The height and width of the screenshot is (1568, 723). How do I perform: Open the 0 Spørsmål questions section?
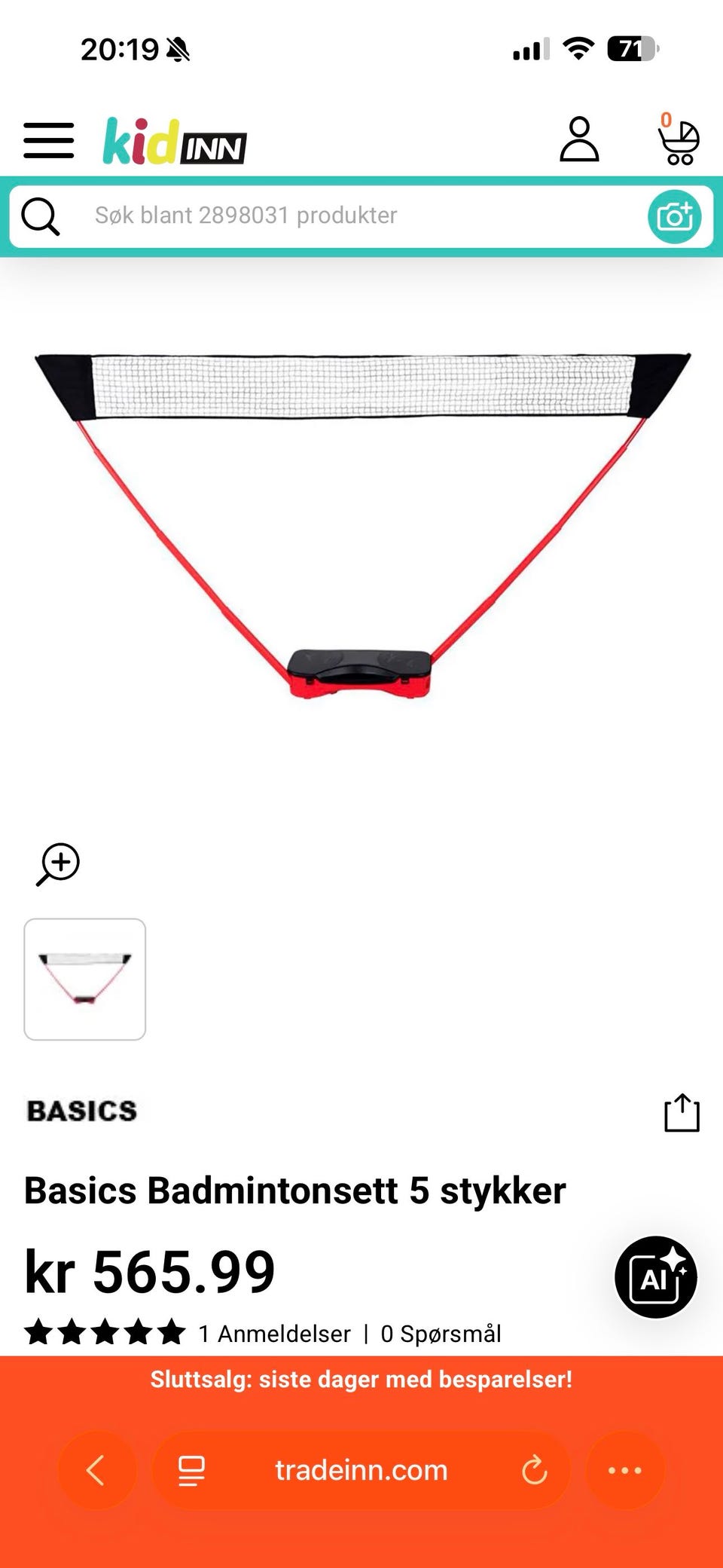point(441,1334)
